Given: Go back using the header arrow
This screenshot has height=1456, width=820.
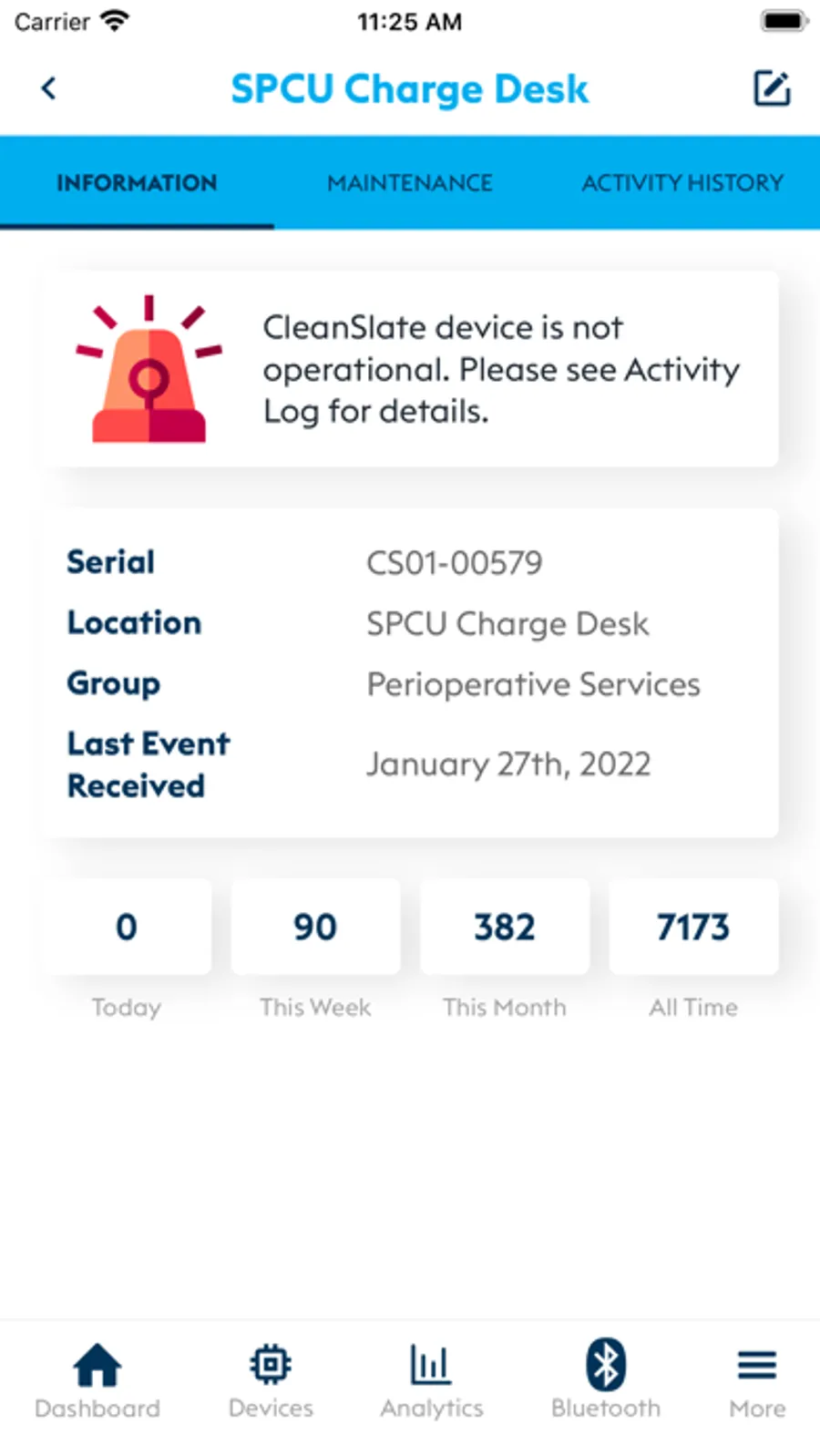Looking at the screenshot, I should point(49,88).
